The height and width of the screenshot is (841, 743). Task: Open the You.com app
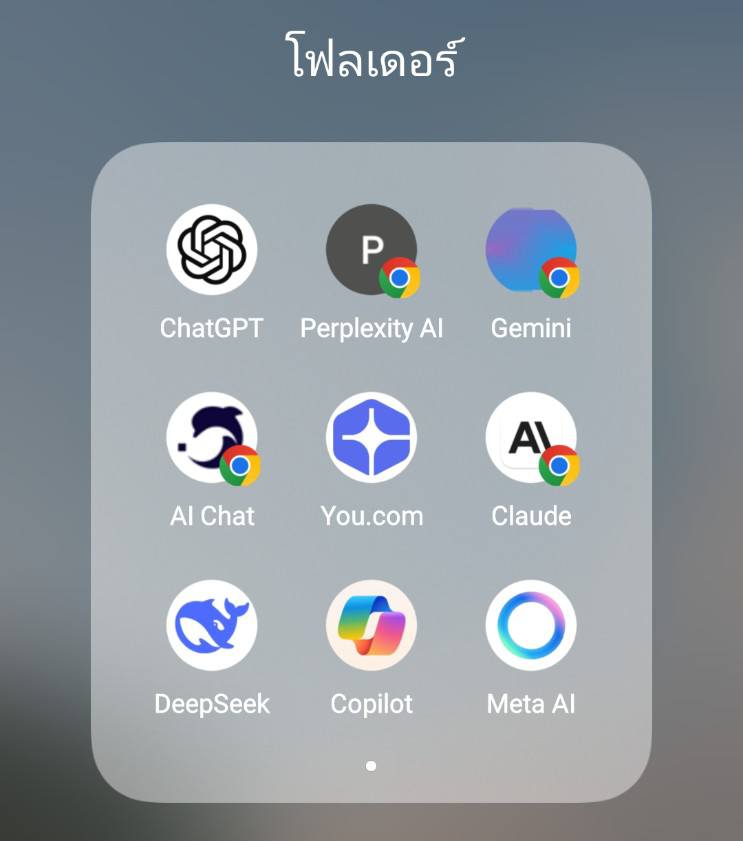point(371,438)
